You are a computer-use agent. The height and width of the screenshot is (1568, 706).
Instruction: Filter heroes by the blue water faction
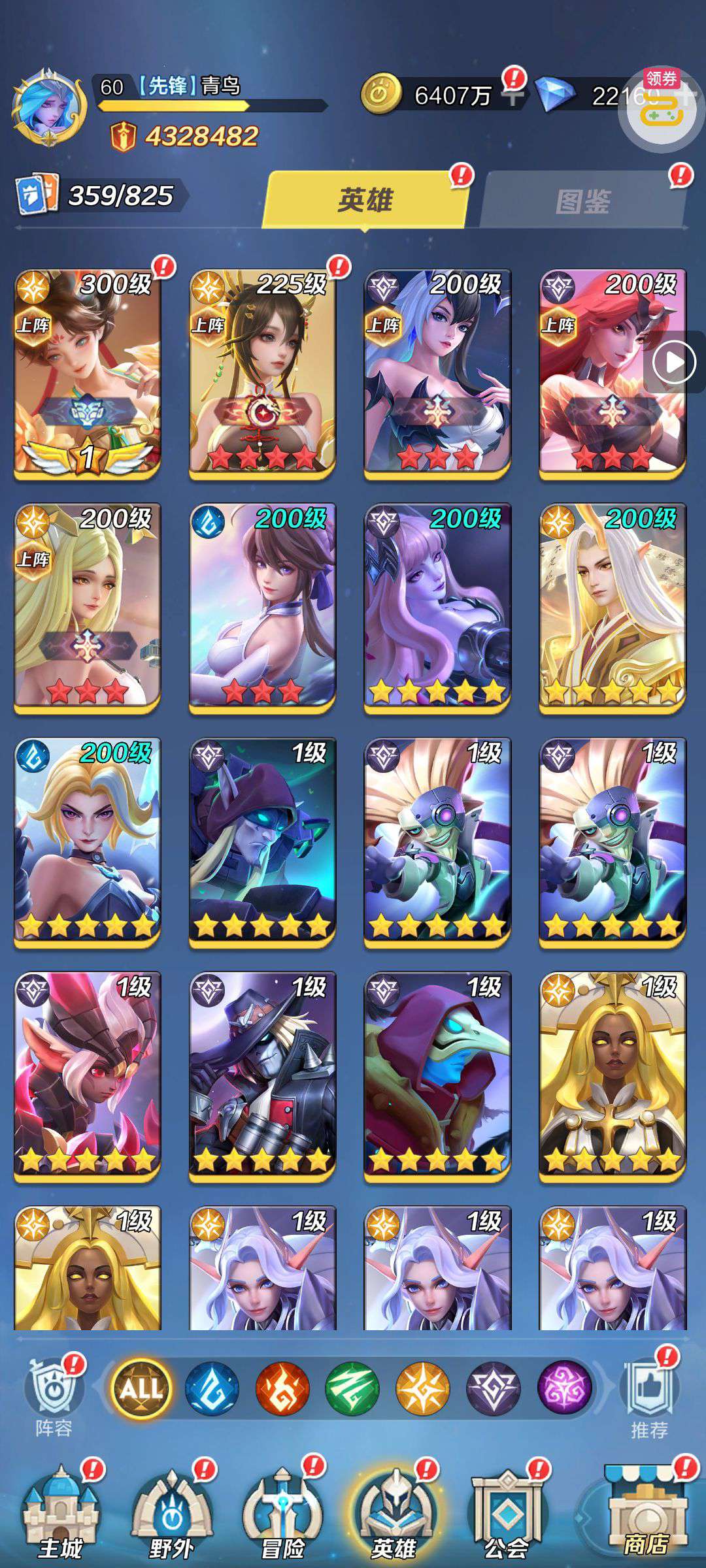[x=212, y=1388]
